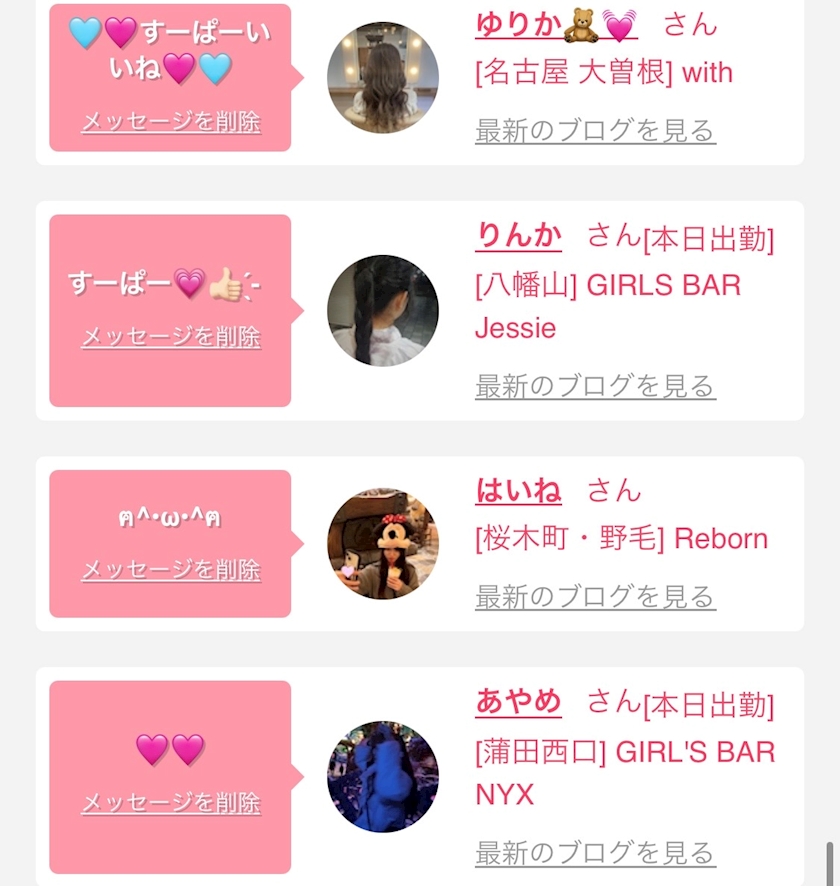
Task: View あやめ's latest blog
Action: pyautogui.click(x=595, y=853)
